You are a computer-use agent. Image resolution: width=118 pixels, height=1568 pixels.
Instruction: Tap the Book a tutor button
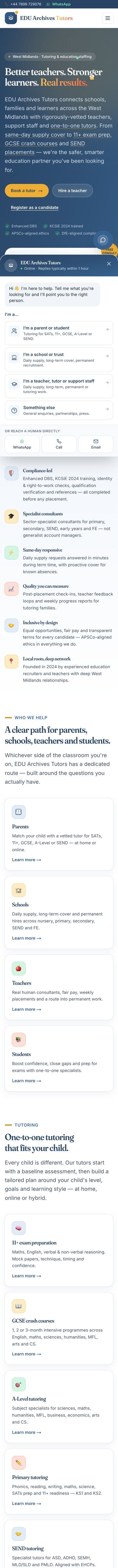tap(26, 191)
